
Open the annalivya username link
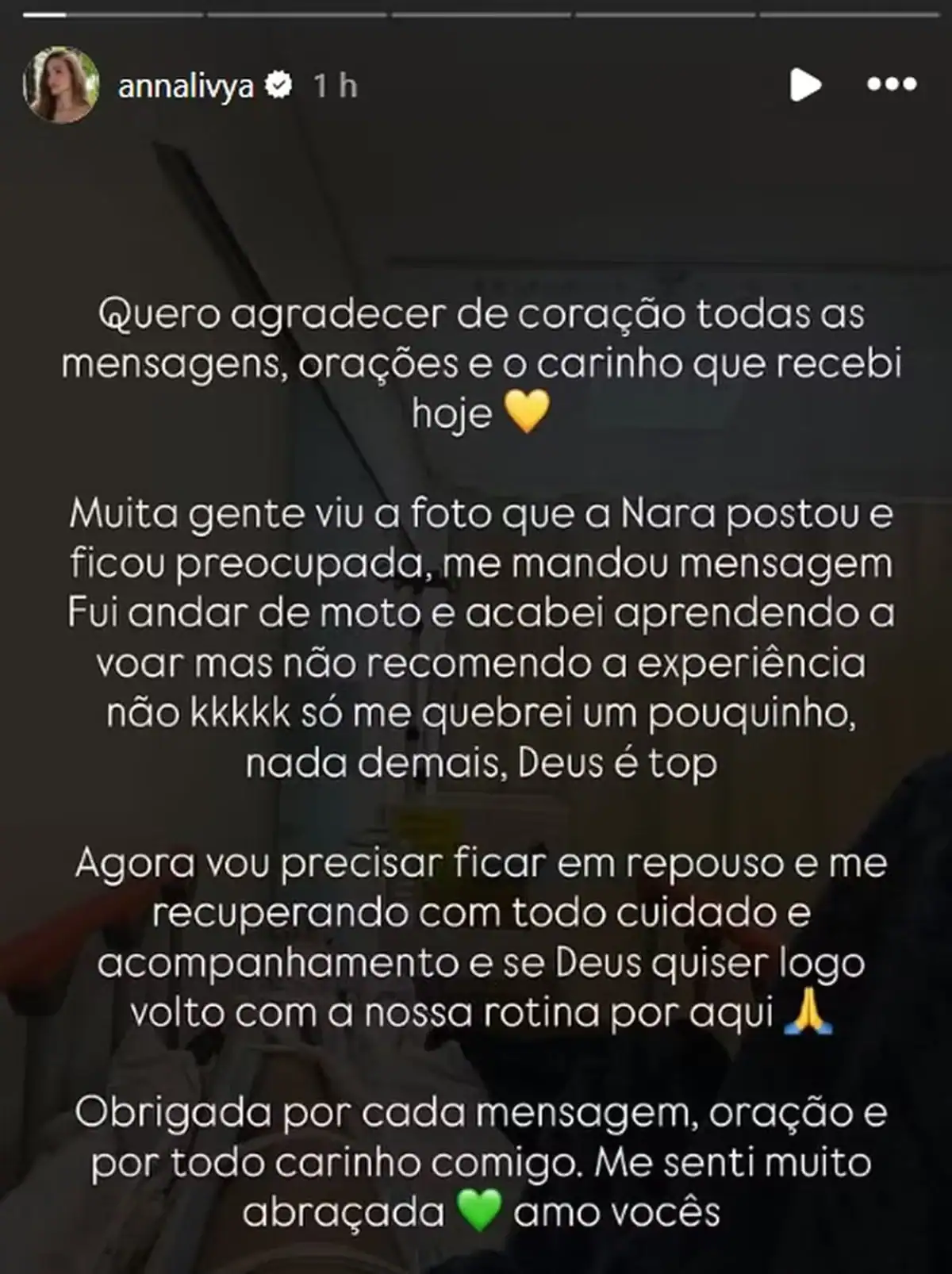[x=186, y=86]
